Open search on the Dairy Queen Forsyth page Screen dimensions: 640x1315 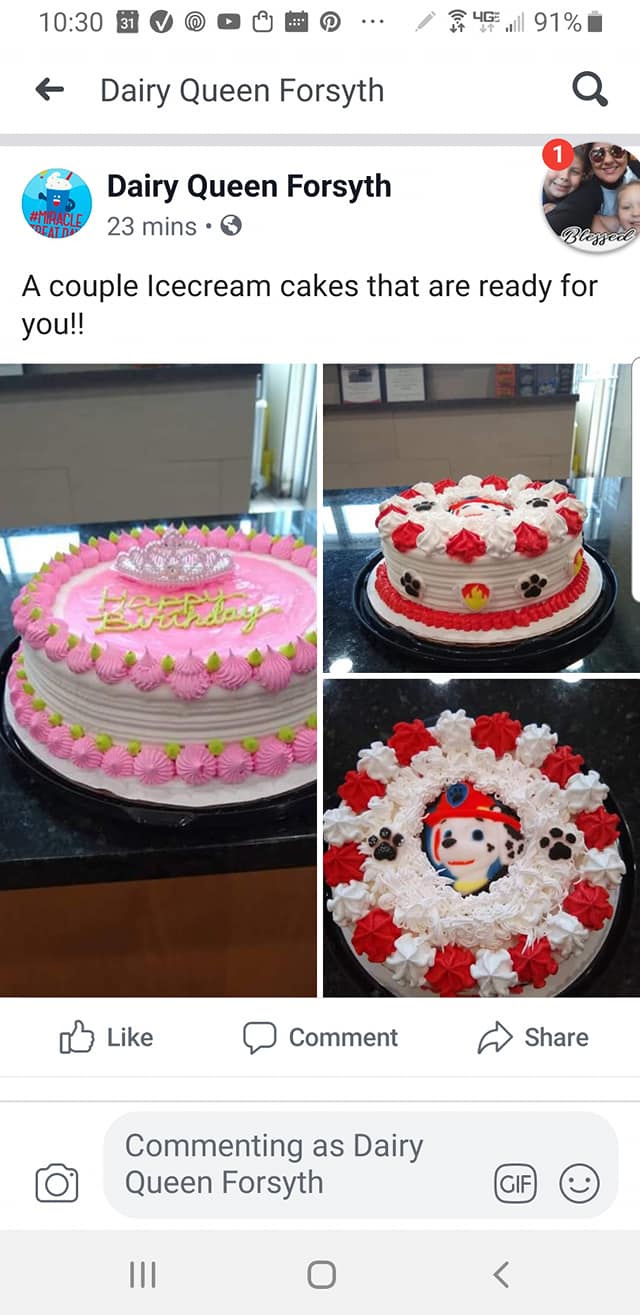coord(589,90)
